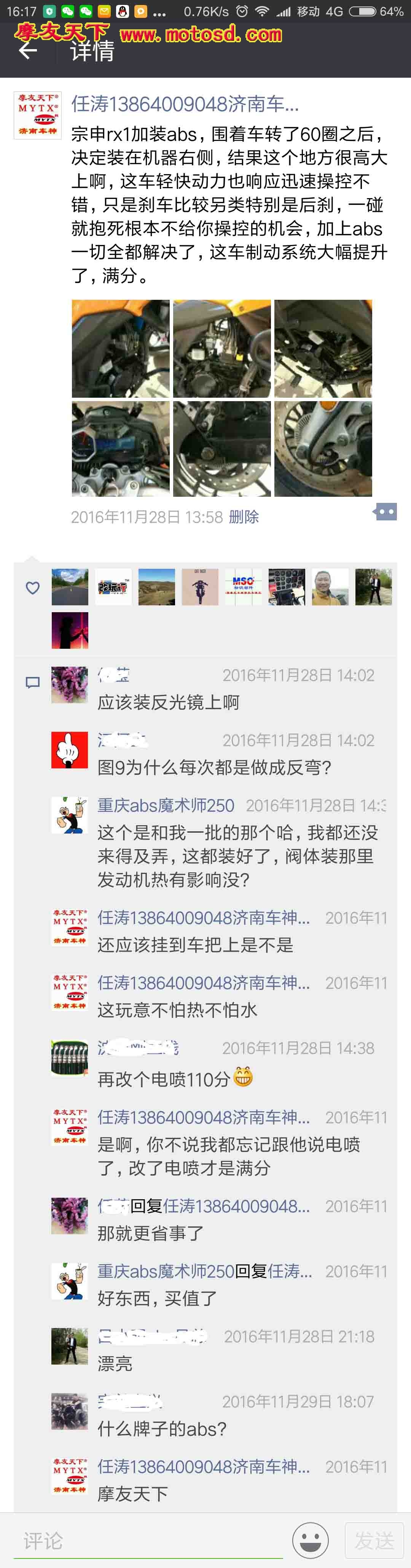Tap 删除 to delete this post
Screen dimensions: 411x1568
[244, 517]
